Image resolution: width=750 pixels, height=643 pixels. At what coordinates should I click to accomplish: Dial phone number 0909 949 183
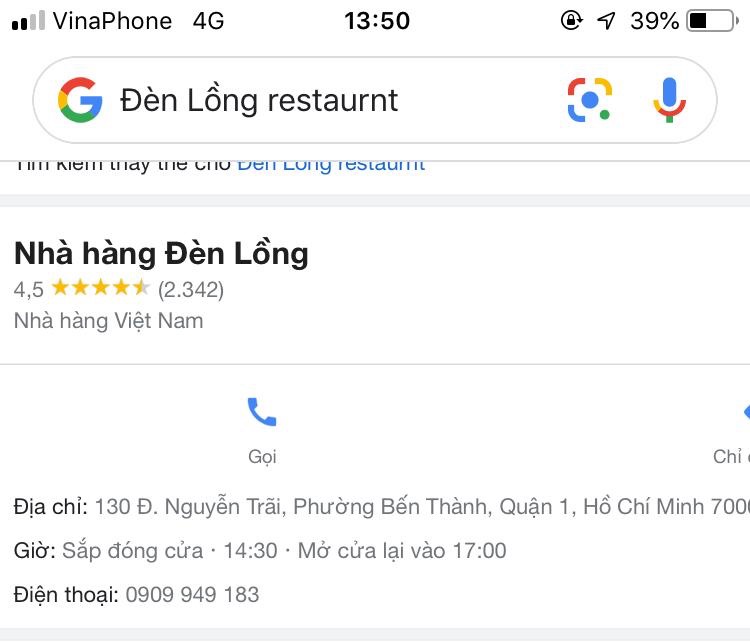pos(192,595)
